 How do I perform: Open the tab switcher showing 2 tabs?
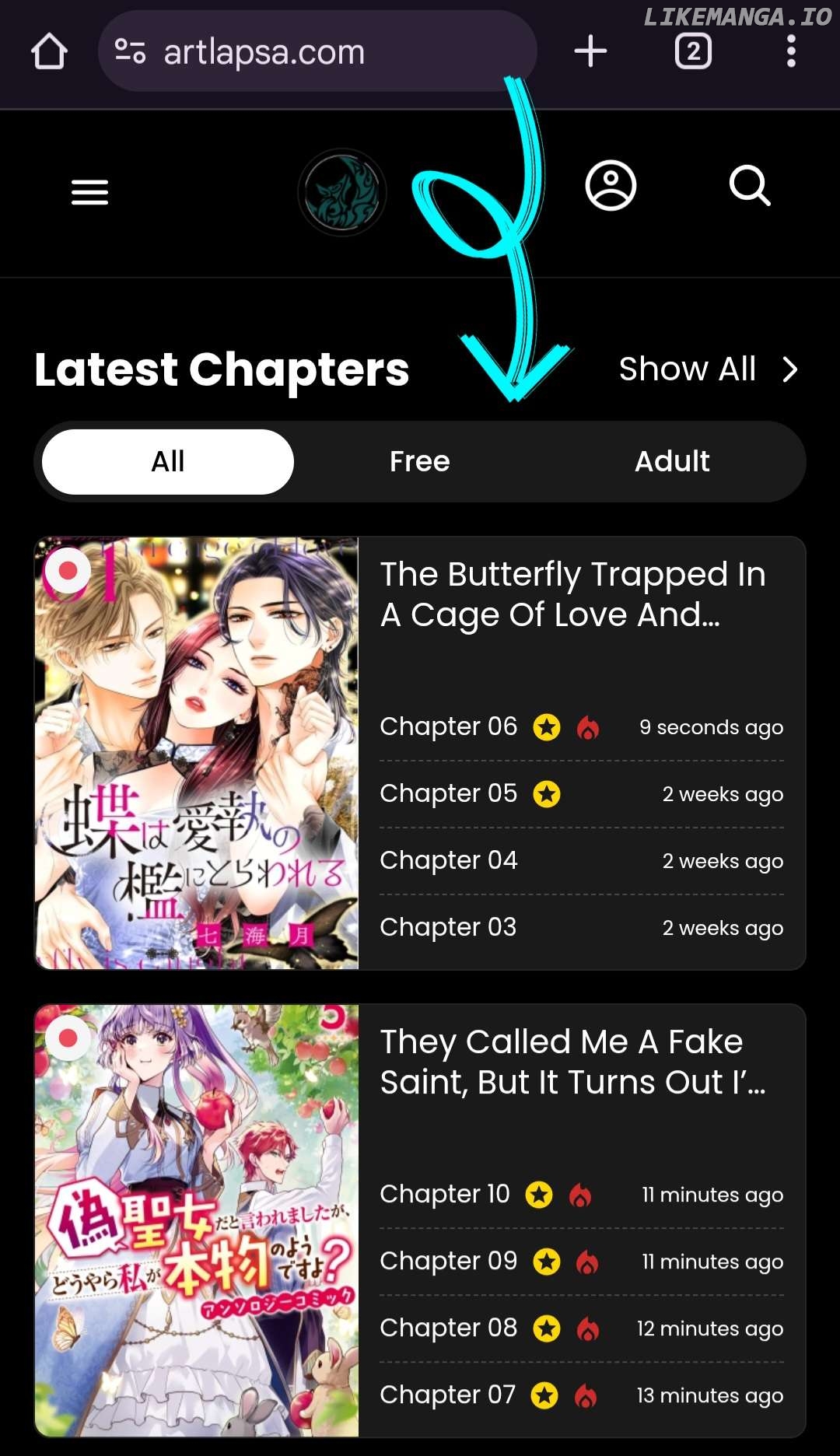point(693,52)
